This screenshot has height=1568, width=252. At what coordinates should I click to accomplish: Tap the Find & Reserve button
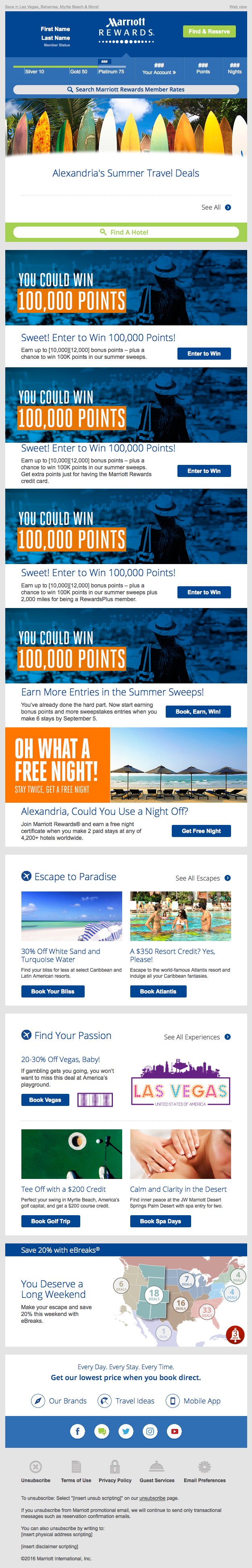(209, 31)
